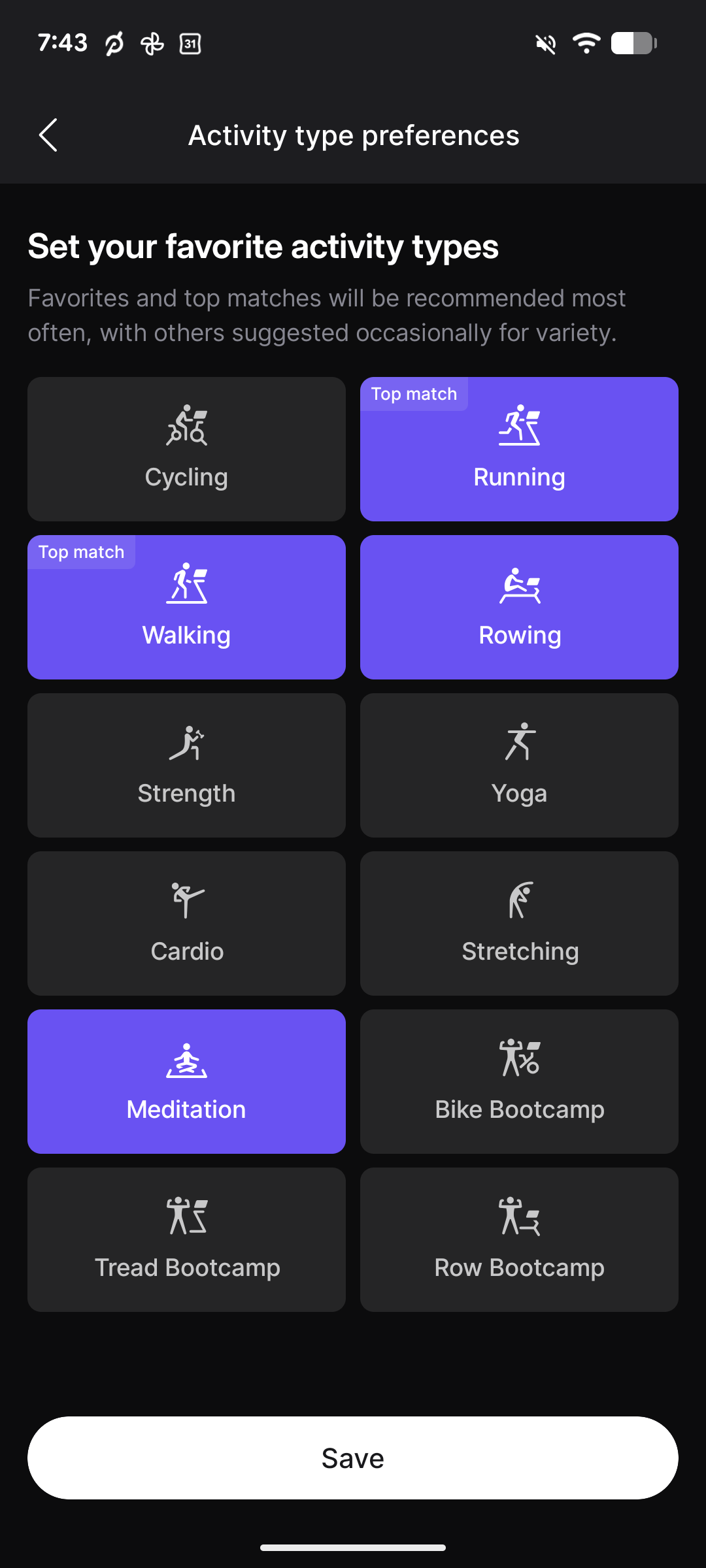Select Tread Bootcamp activity type
Screen dimensions: 706x1568
click(186, 1239)
